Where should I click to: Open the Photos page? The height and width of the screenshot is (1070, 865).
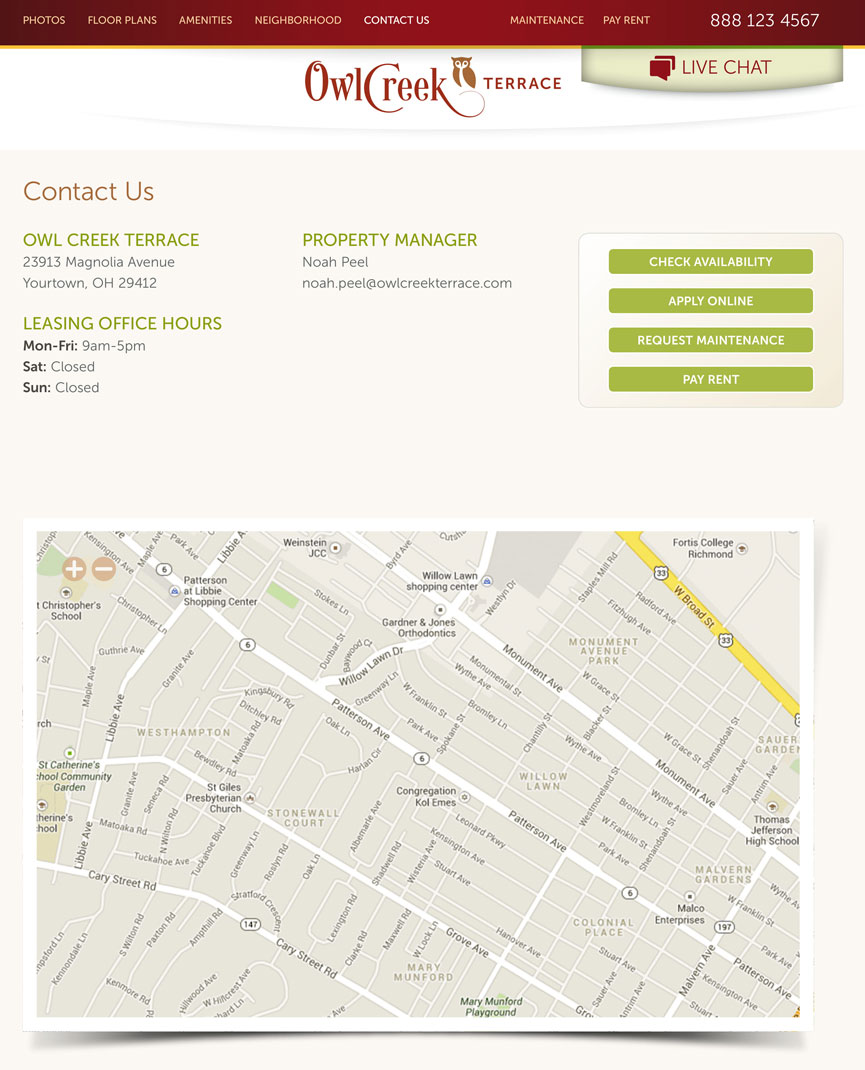pos(44,20)
